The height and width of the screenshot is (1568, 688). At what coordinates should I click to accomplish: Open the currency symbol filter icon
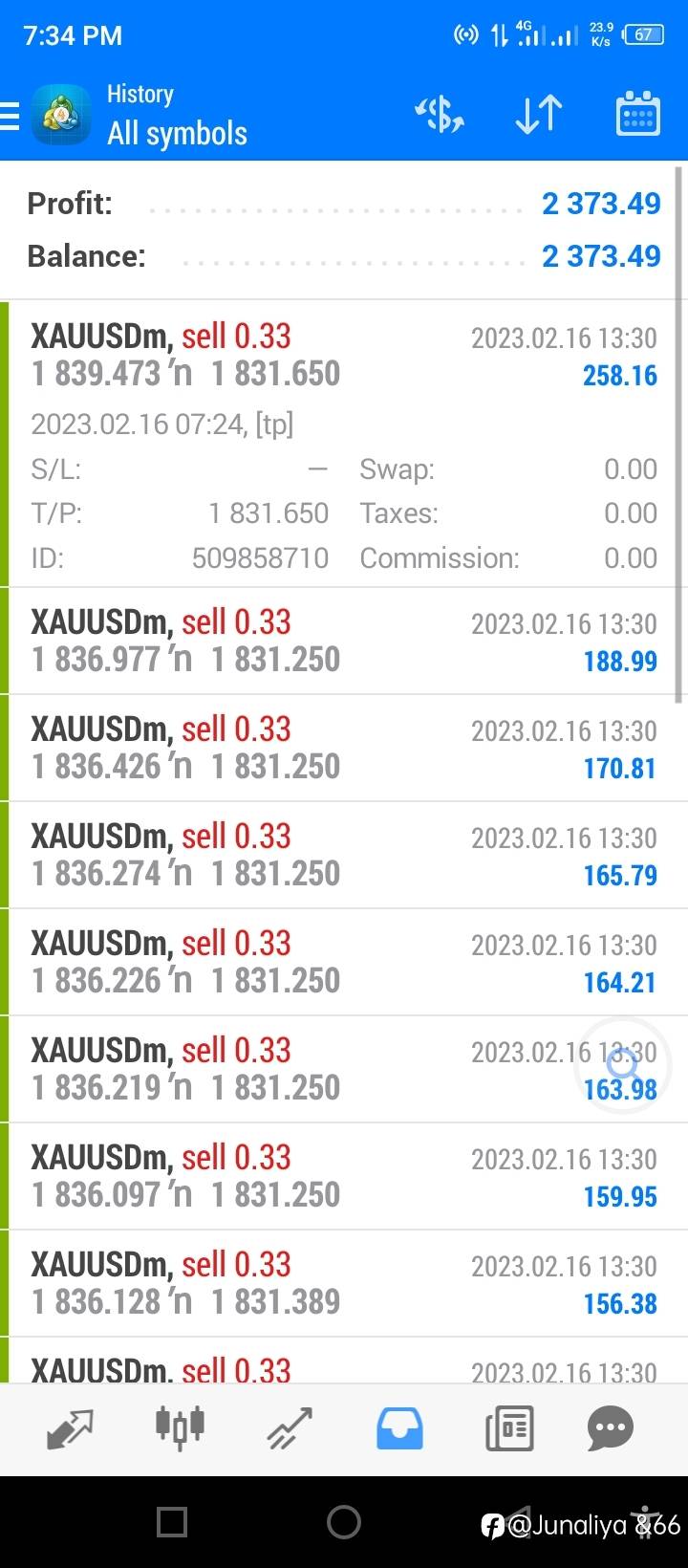tap(440, 116)
